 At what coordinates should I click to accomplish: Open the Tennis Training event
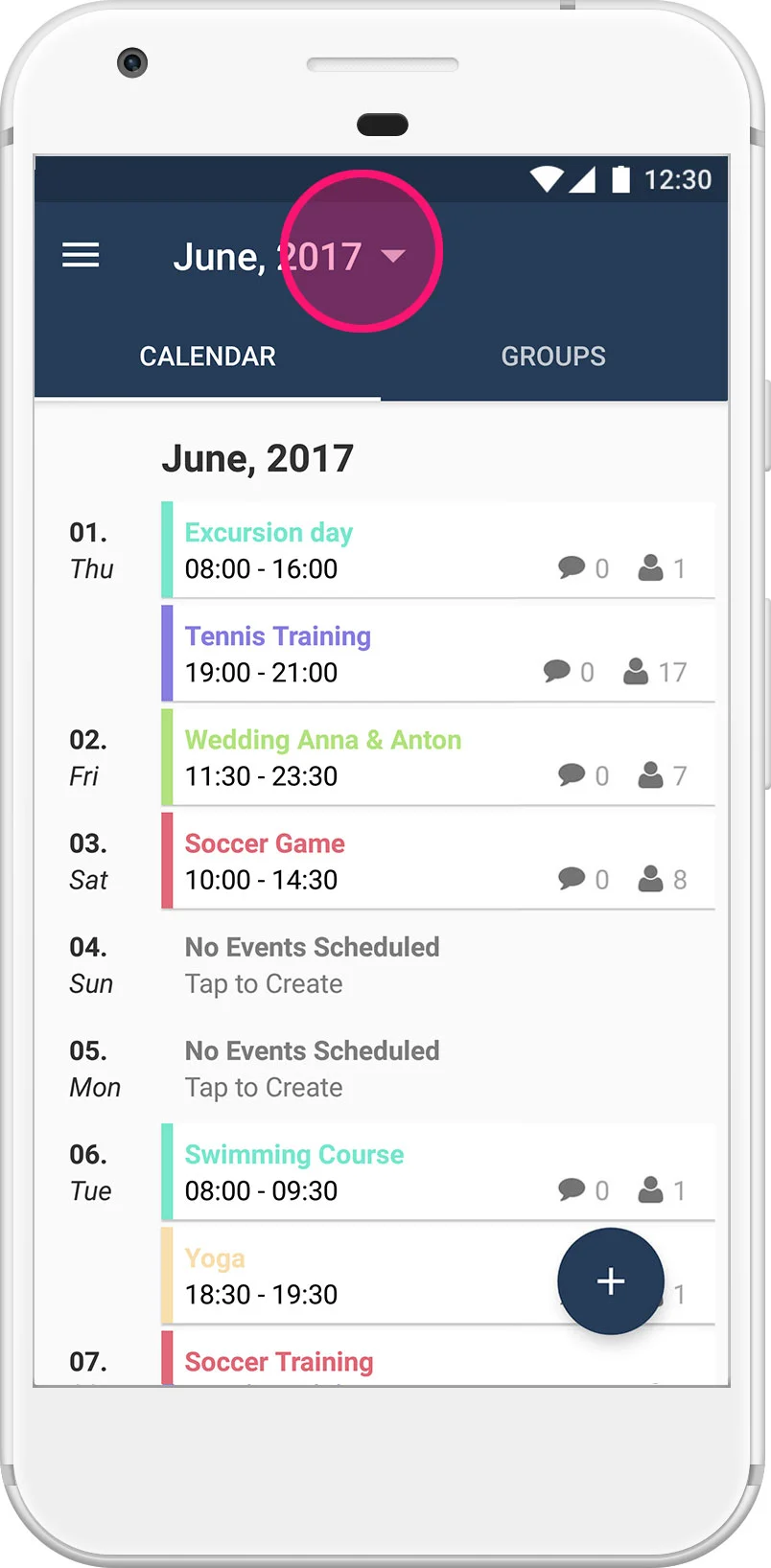point(438,654)
